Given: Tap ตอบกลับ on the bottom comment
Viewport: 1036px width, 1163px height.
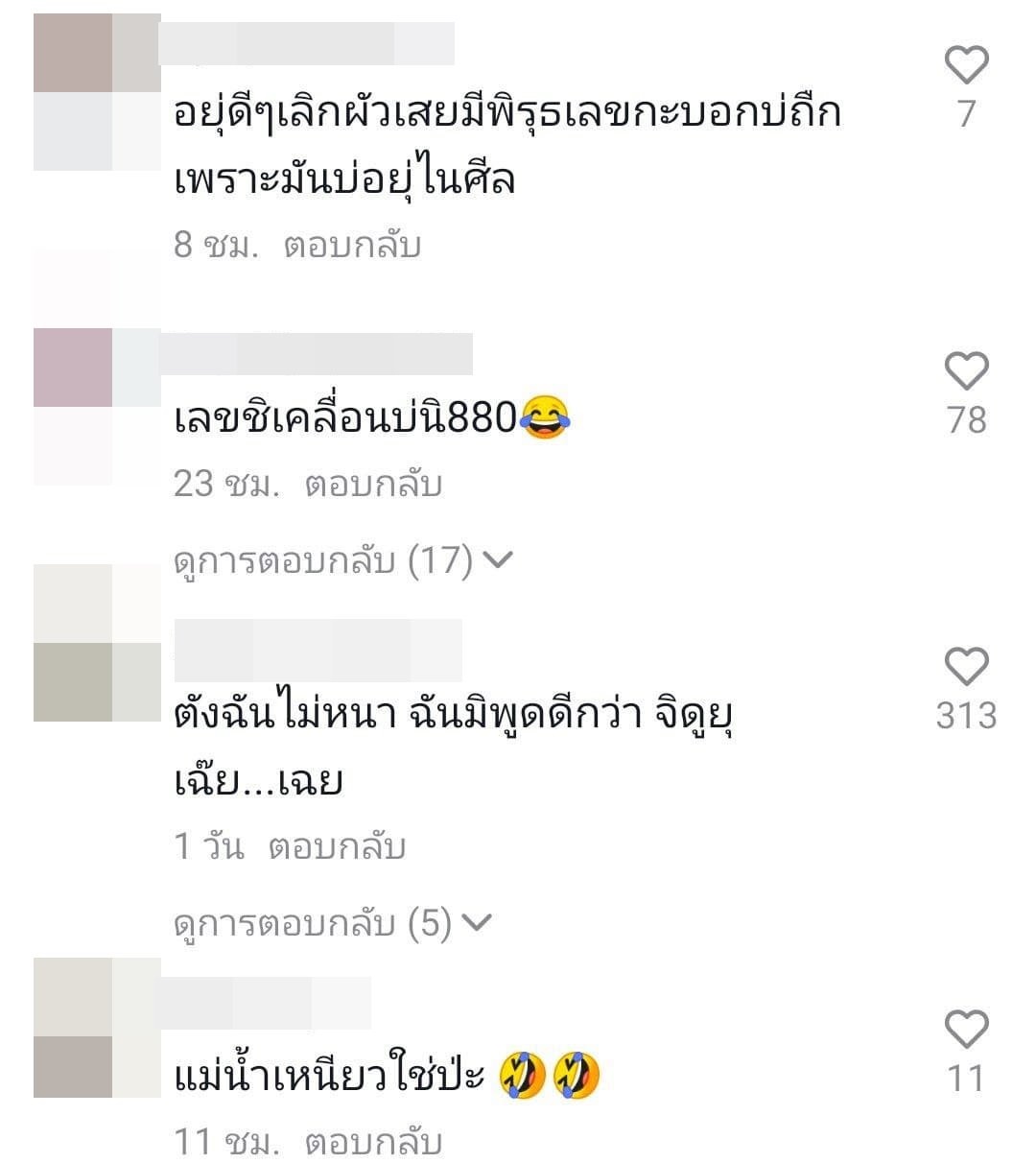Looking at the screenshot, I should [374, 1140].
